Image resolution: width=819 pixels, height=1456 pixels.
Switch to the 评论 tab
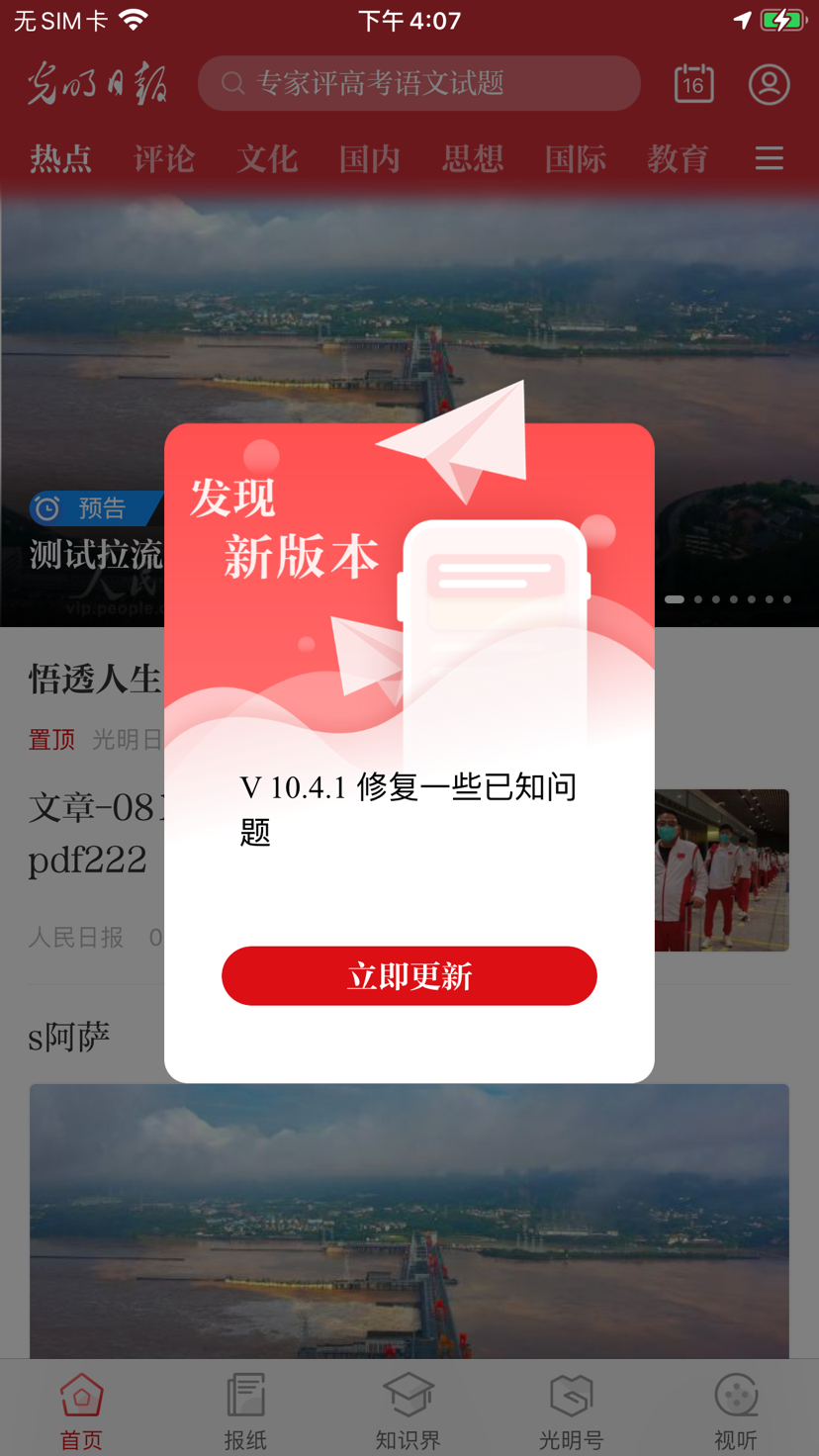164,158
